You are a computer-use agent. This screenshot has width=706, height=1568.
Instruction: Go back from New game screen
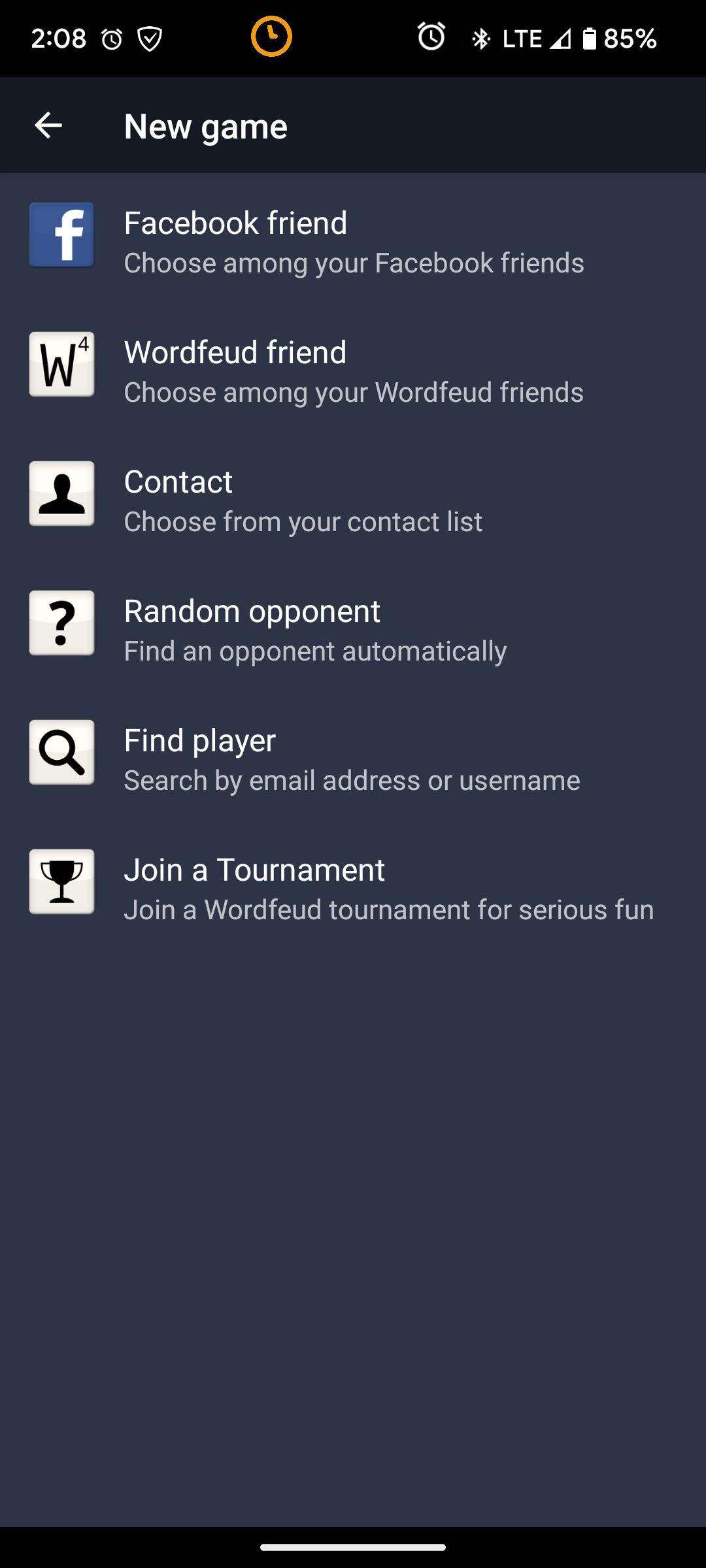48,125
